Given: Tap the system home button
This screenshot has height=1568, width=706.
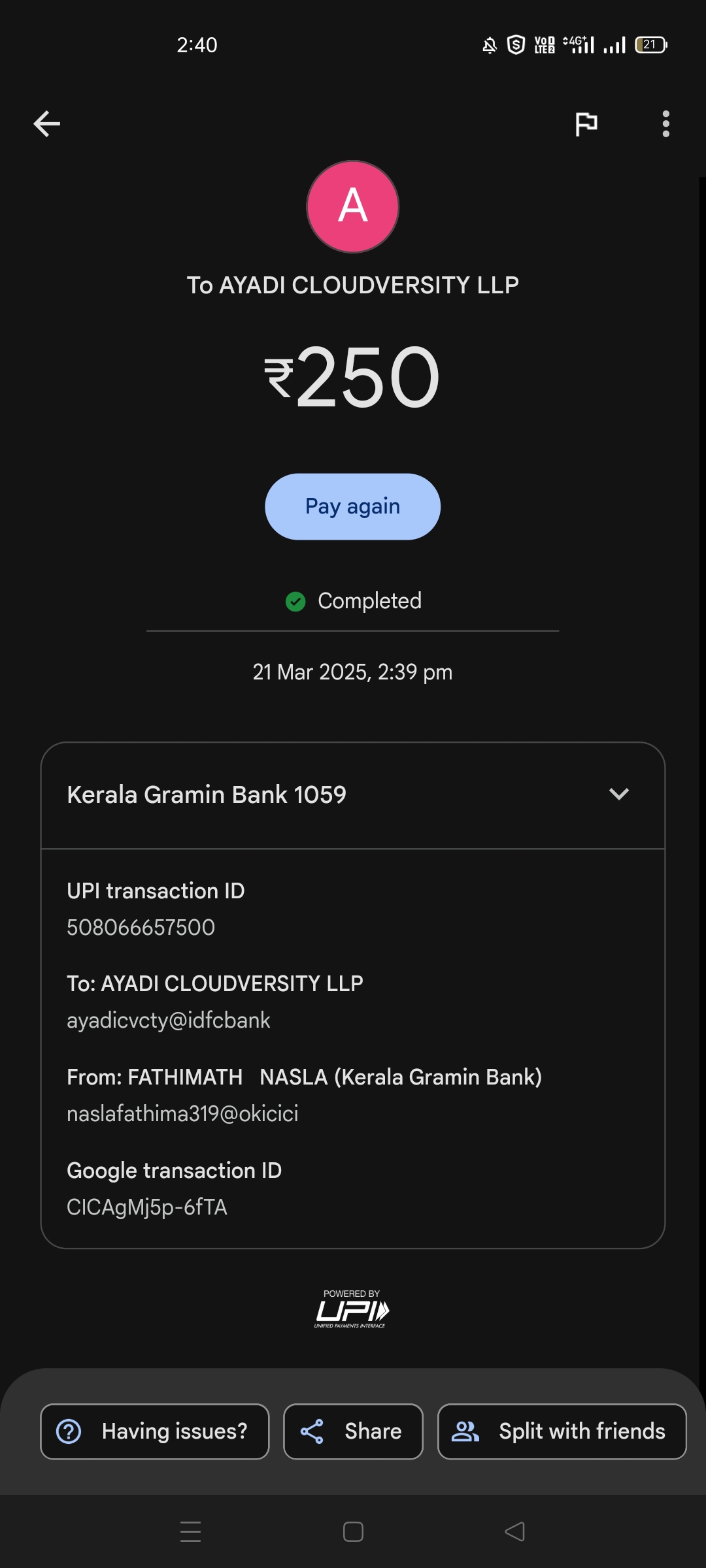Looking at the screenshot, I should click(x=353, y=1531).
